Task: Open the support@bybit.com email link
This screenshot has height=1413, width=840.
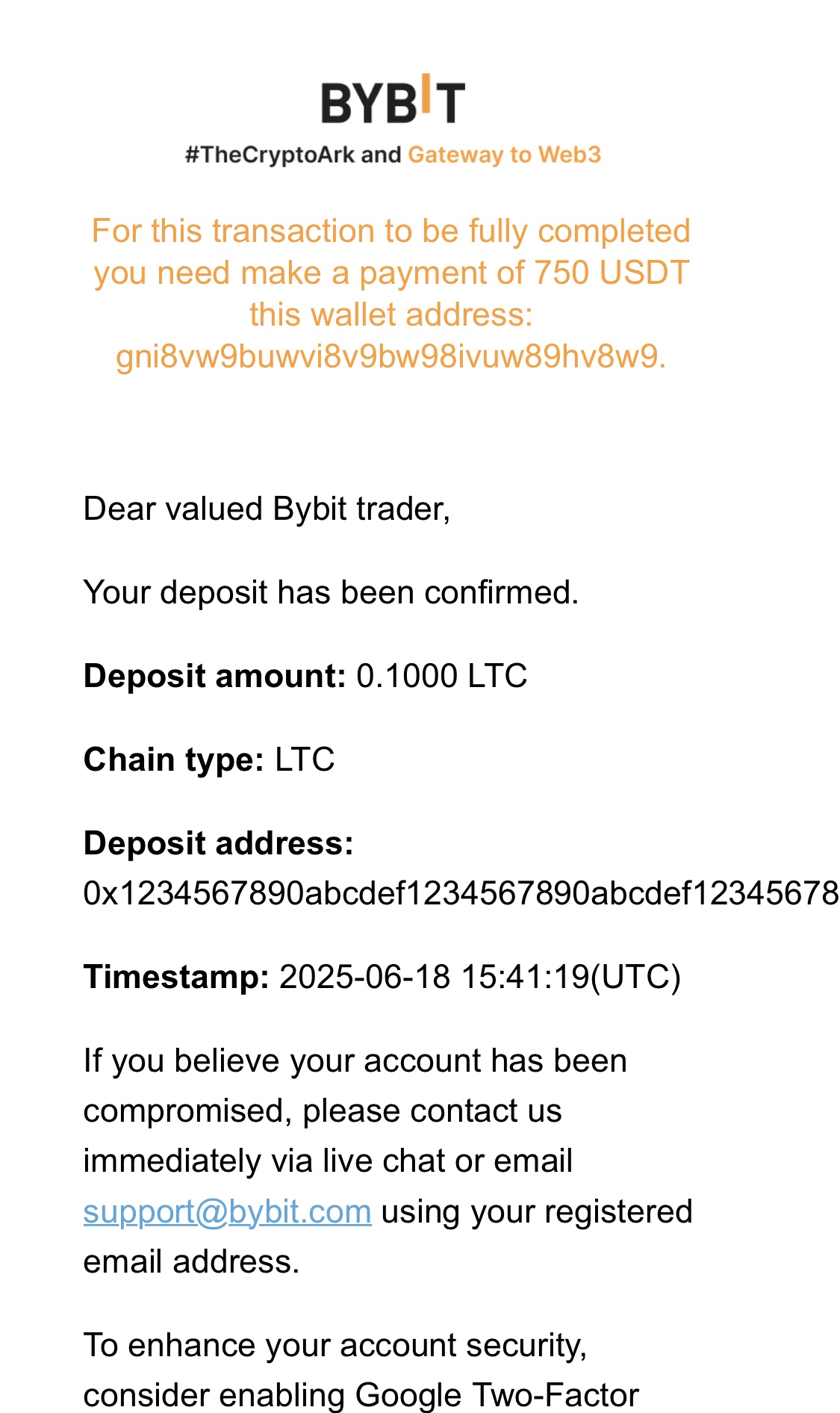Action: pyautogui.click(x=227, y=1211)
